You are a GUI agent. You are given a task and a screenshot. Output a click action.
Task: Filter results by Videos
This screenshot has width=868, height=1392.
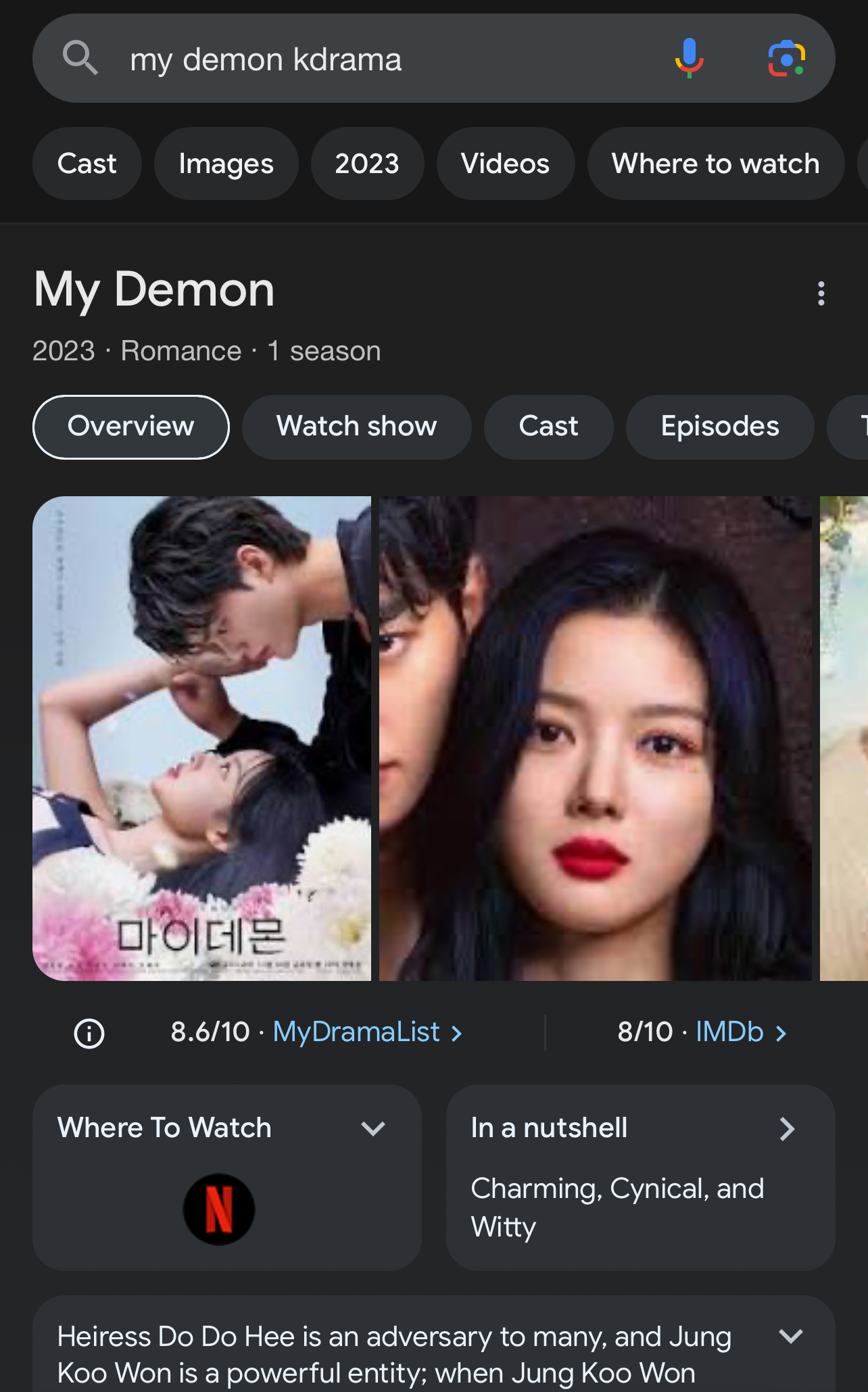(x=505, y=164)
